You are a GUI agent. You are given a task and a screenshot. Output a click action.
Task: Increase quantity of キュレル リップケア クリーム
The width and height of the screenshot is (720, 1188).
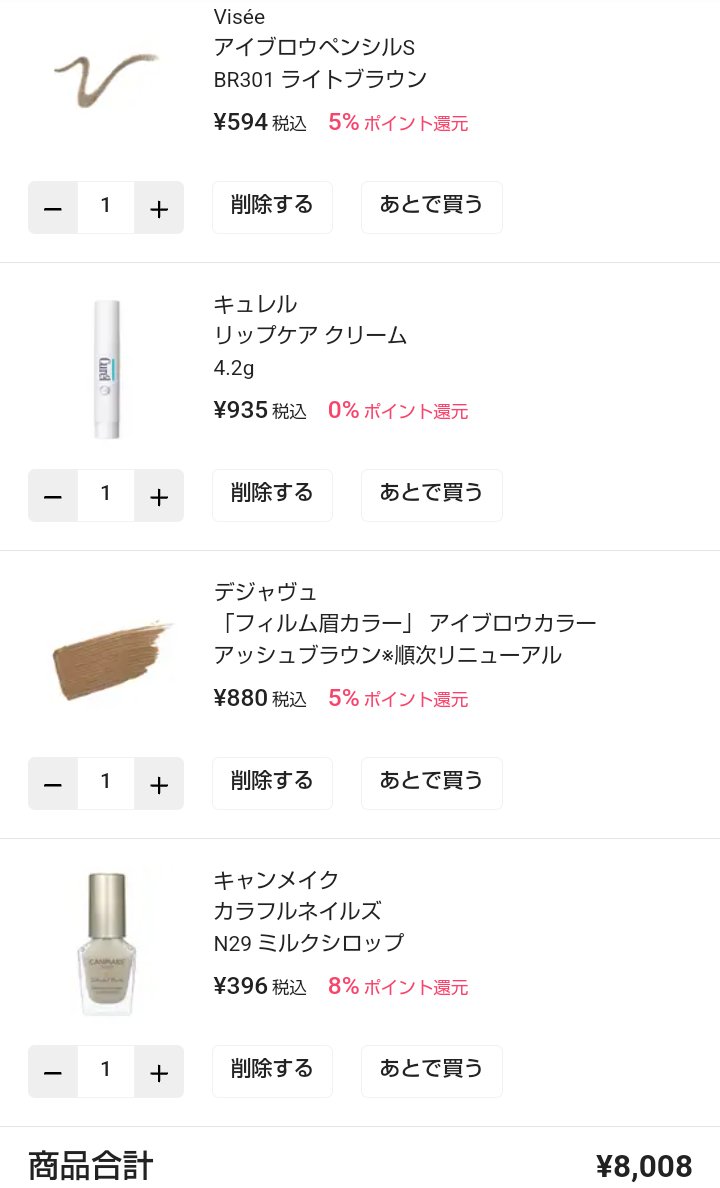click(x=159, y=496)
